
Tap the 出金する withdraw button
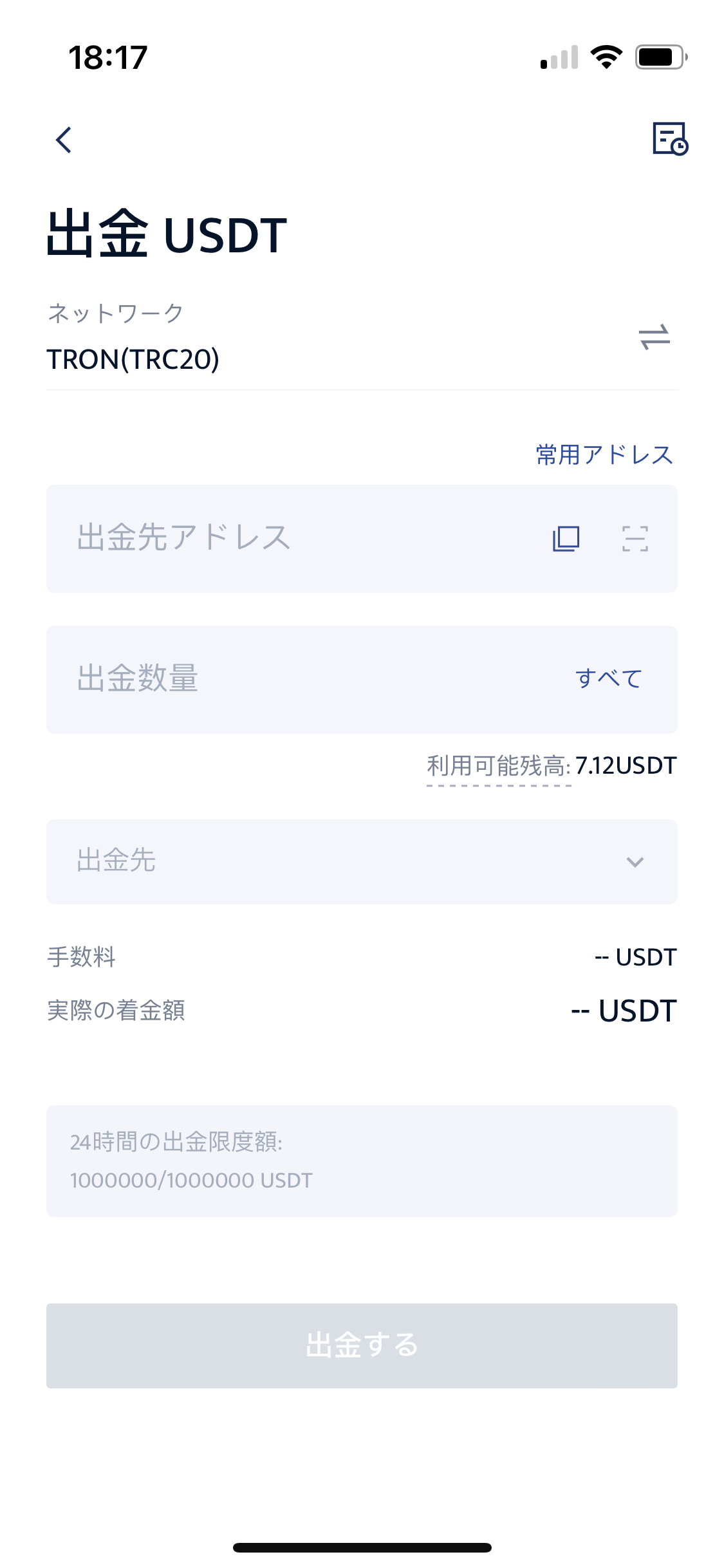[x=362, y=1345]
